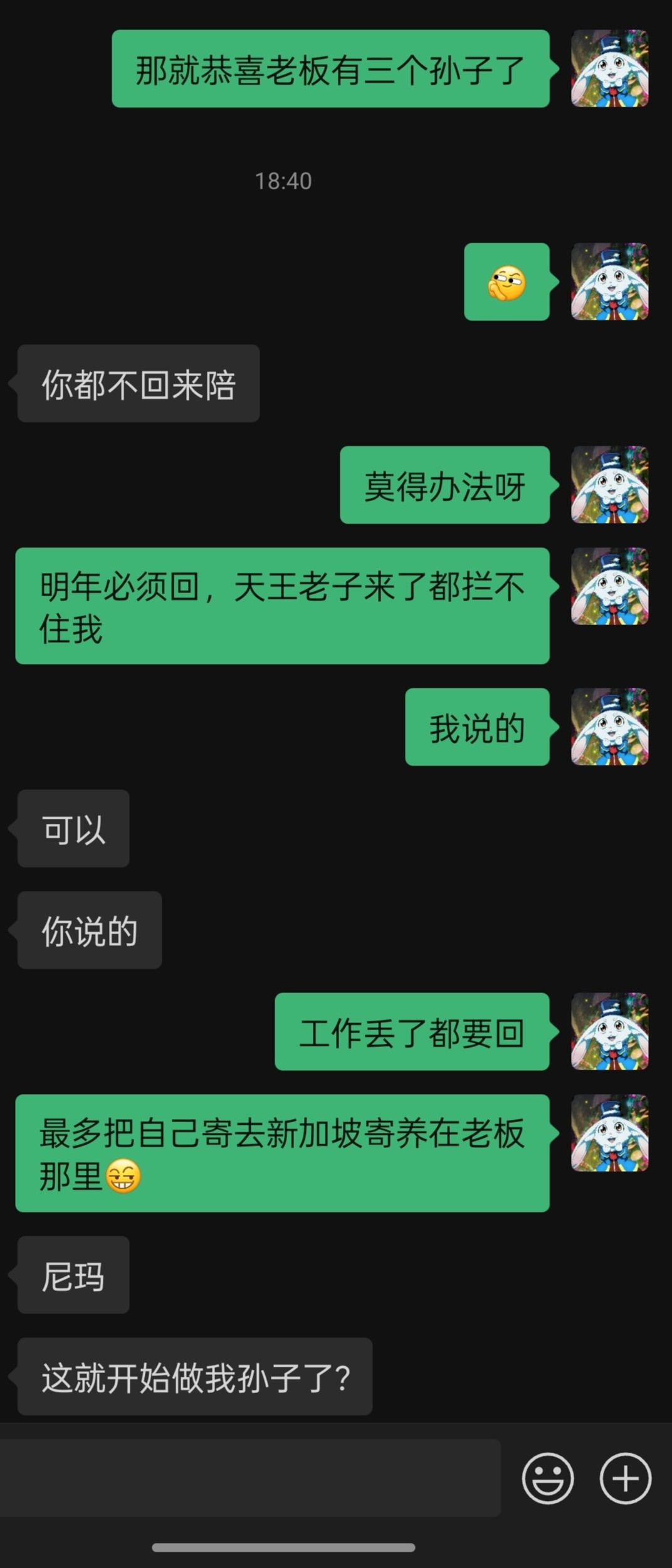Open the plus attachments menu
Viewport: 672px width, 1568px height.
[x=625, y=1478]
